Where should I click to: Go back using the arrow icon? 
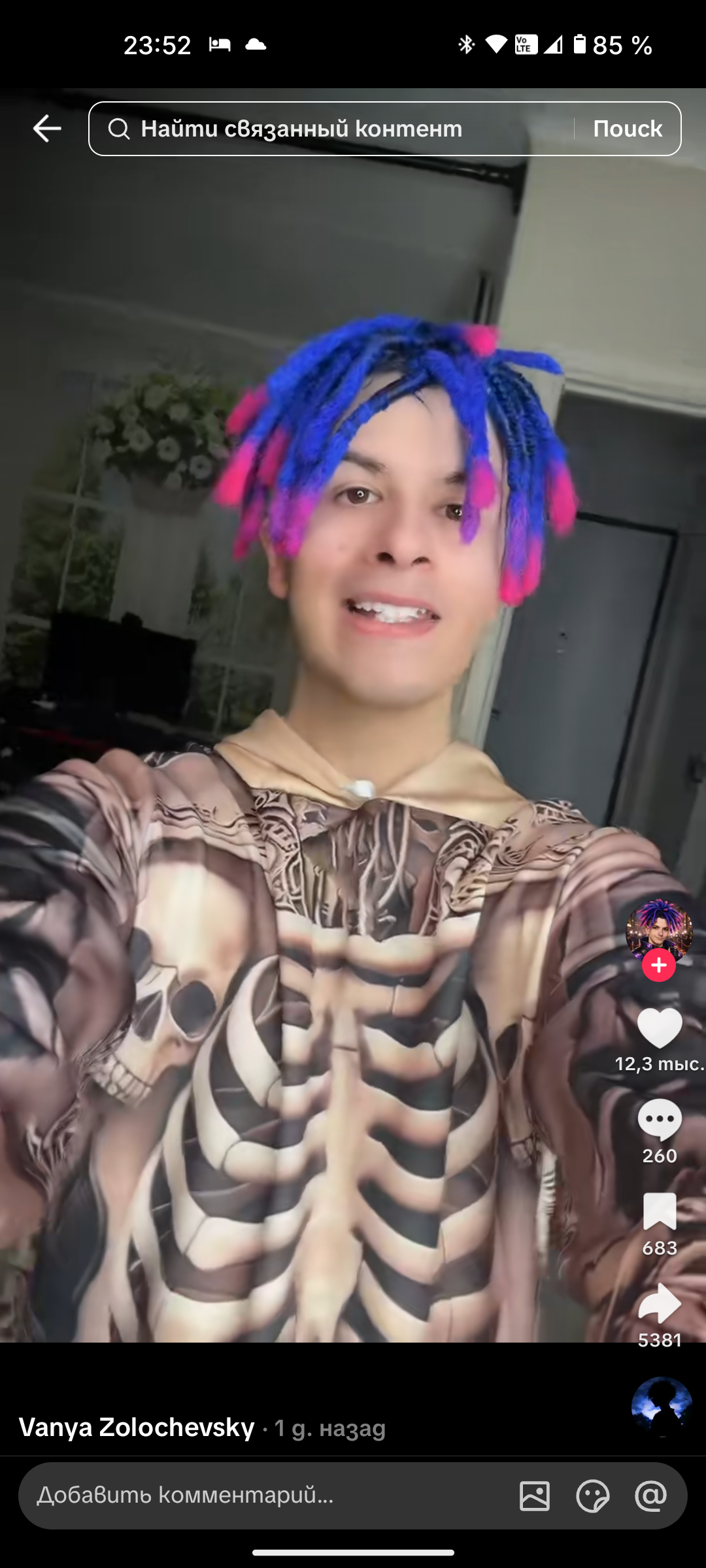click(47, 128)
